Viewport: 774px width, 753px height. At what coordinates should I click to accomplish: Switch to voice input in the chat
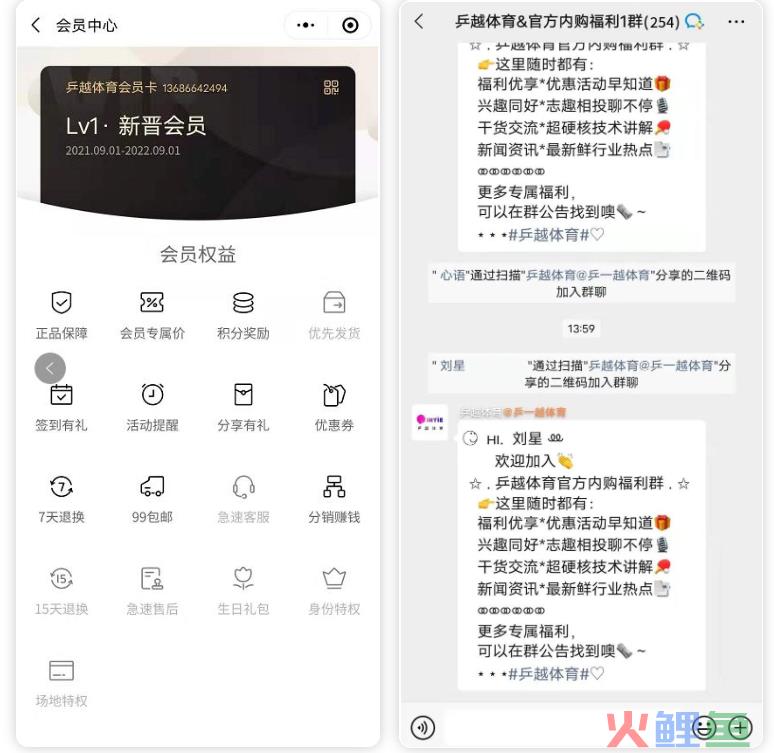[x=423, y=727]
